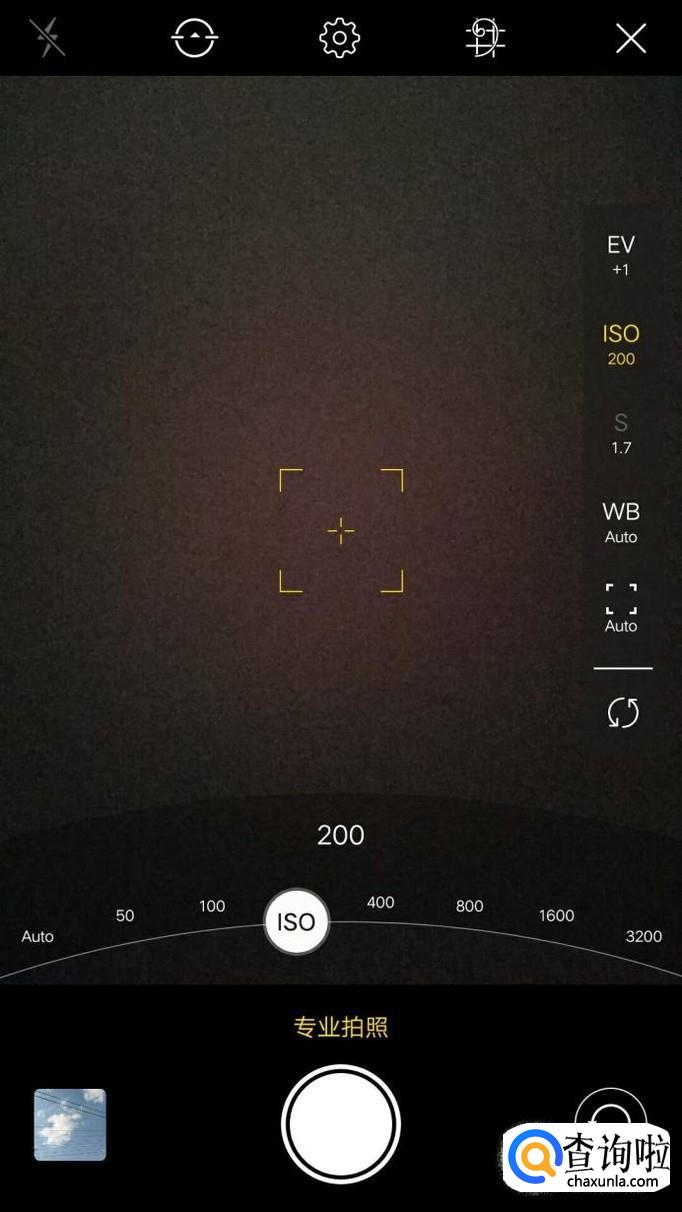Open the WB white balance setting
682x1212 pixels.
(x=621, y=522)
